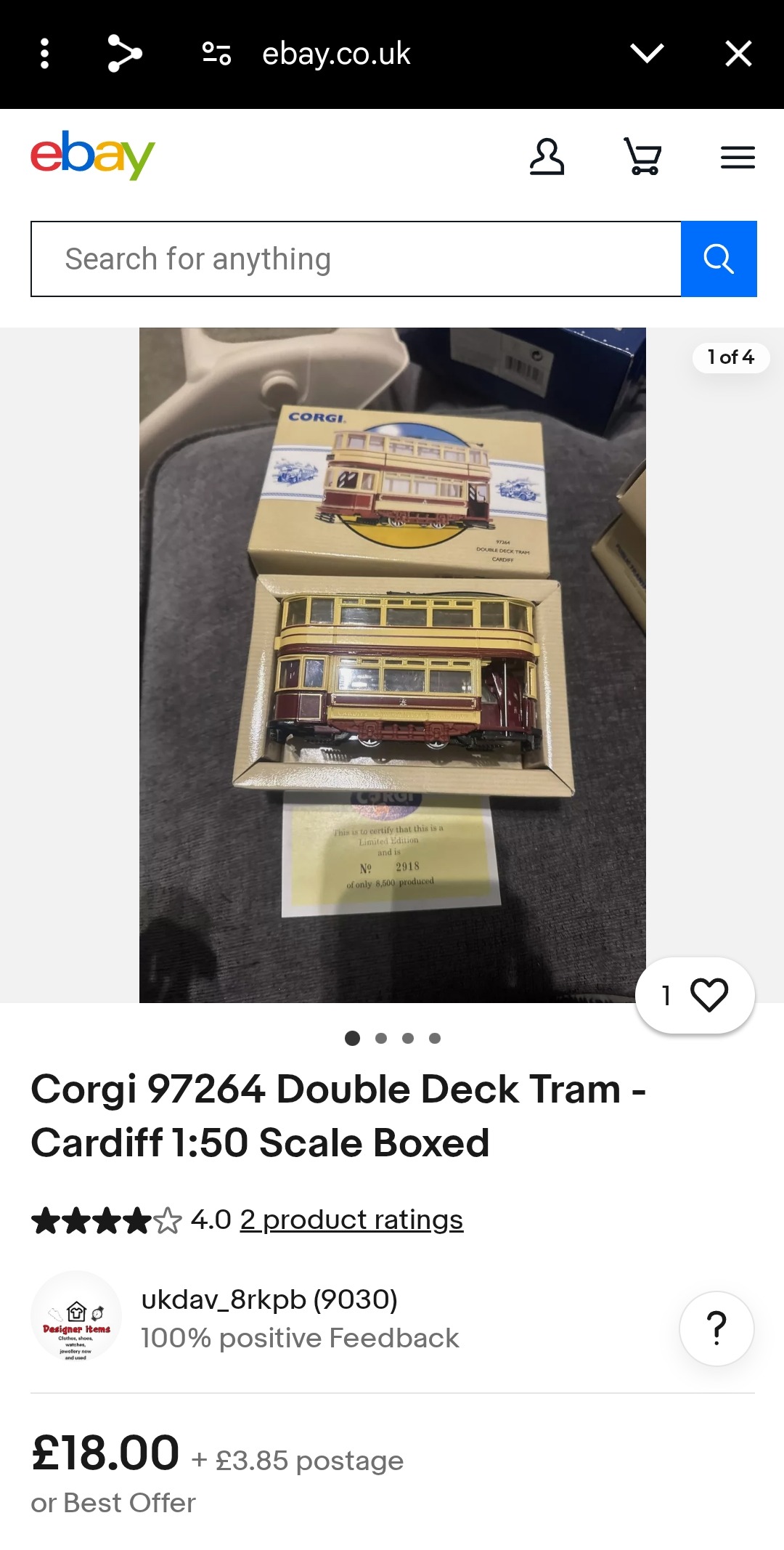Tap the Search for anything field
This screenshot has height=1550, width=784.
coord(356,259)
